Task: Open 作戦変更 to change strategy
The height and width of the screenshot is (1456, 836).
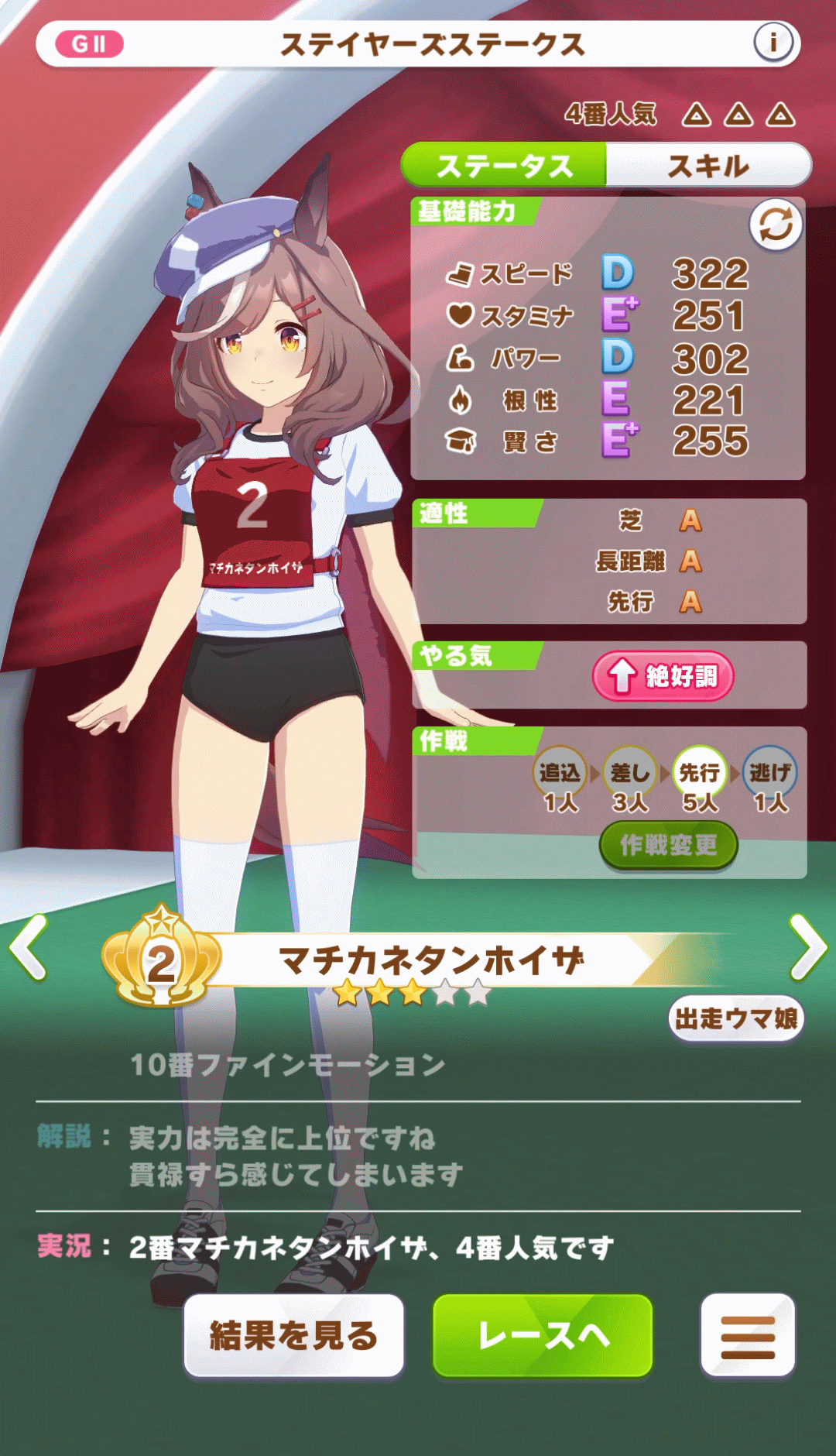Action: [668, 845]
